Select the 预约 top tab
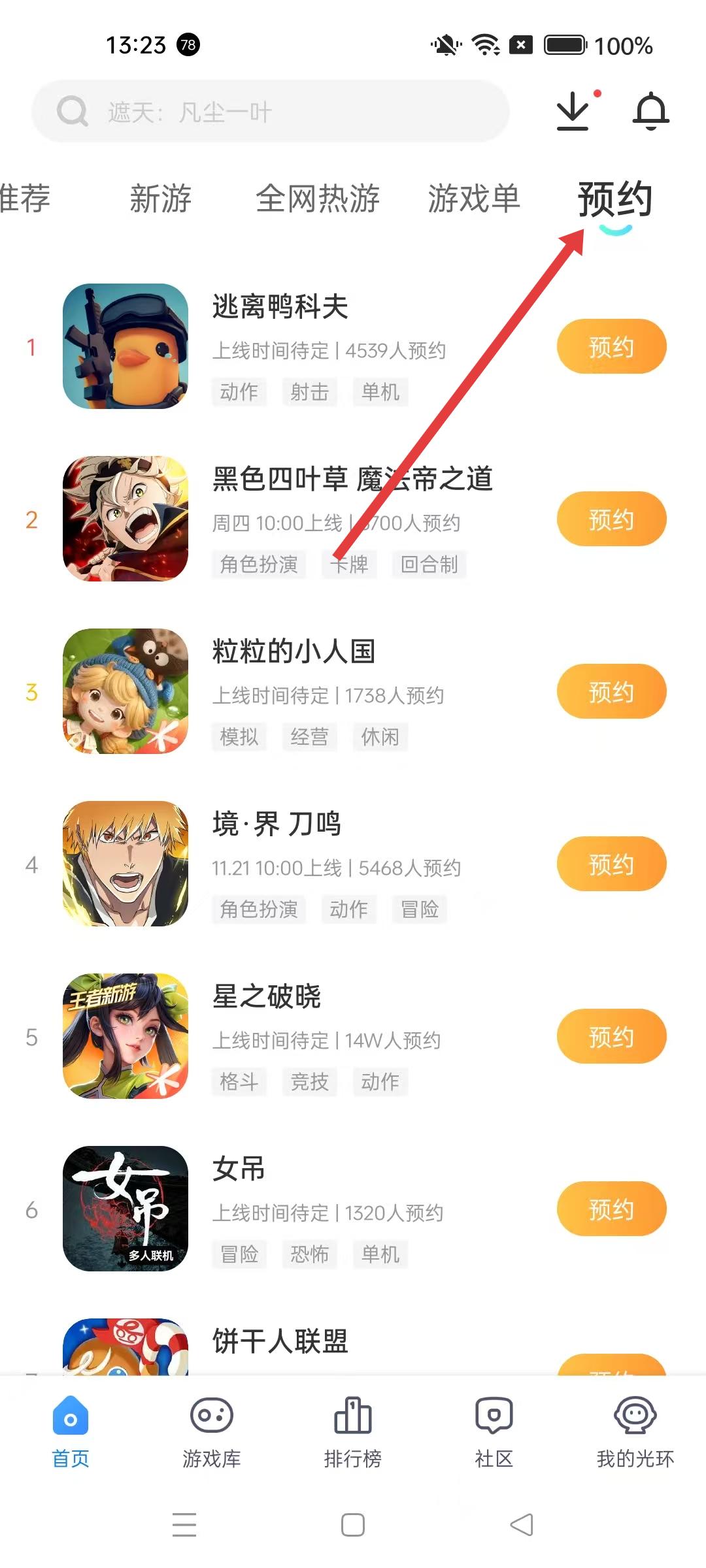The height and width of the screenshot is (1568, 706). coord(614,199)
